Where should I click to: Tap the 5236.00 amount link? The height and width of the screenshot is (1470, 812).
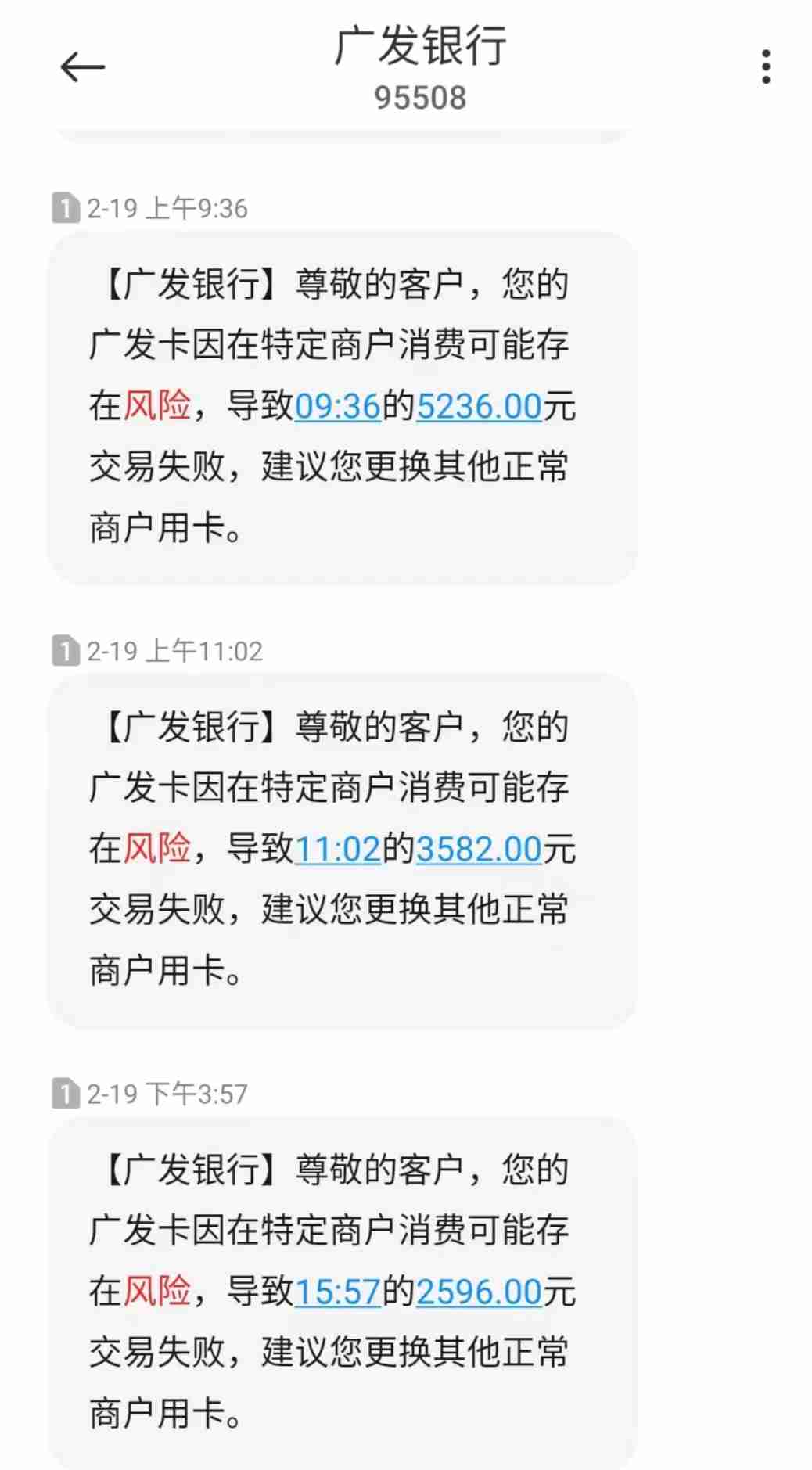480,407
